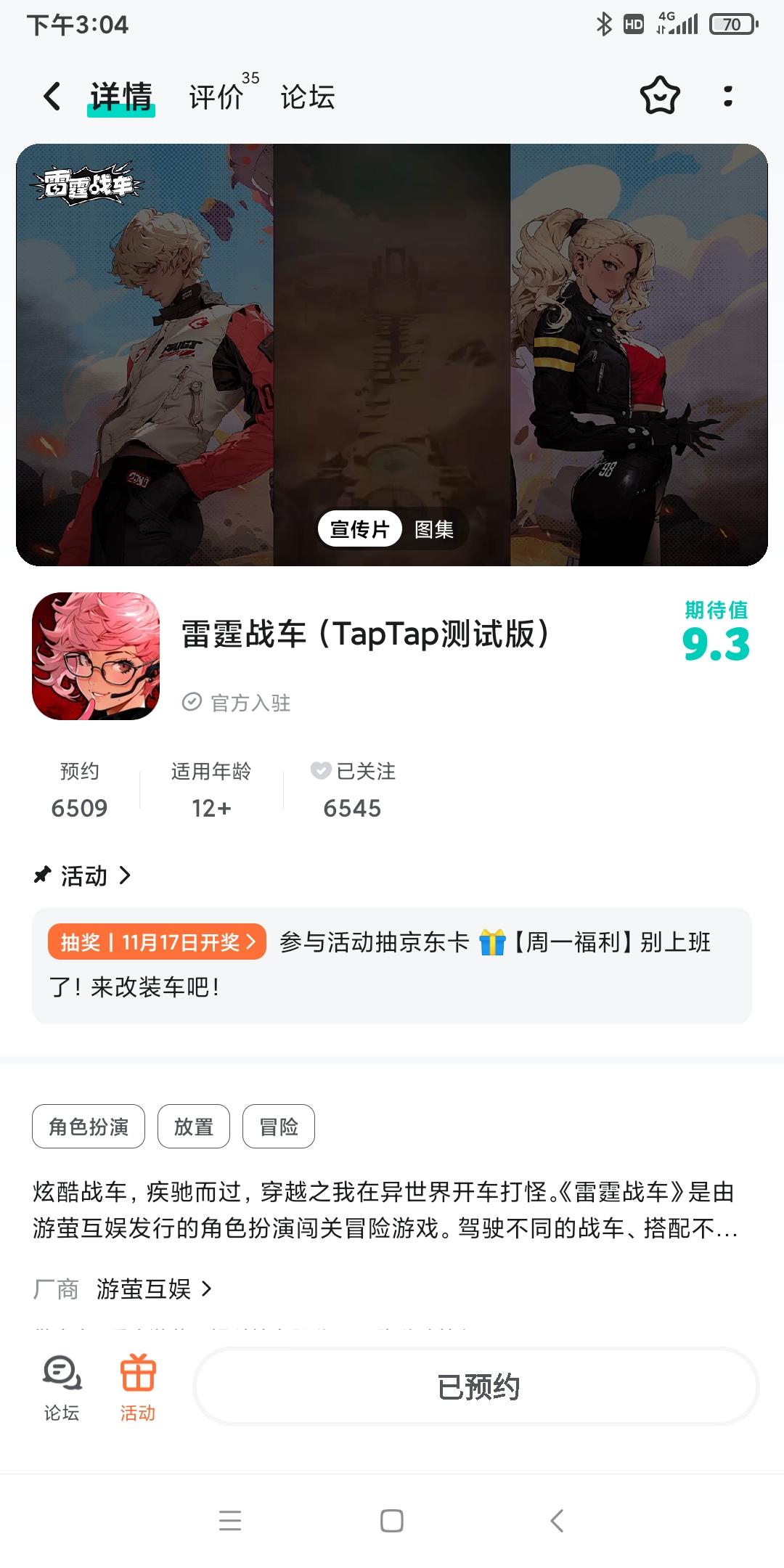Select the 宣传片 media toggle
Image resolution: width=784 pixels, height=1568 pixels.
coord(360,530)
